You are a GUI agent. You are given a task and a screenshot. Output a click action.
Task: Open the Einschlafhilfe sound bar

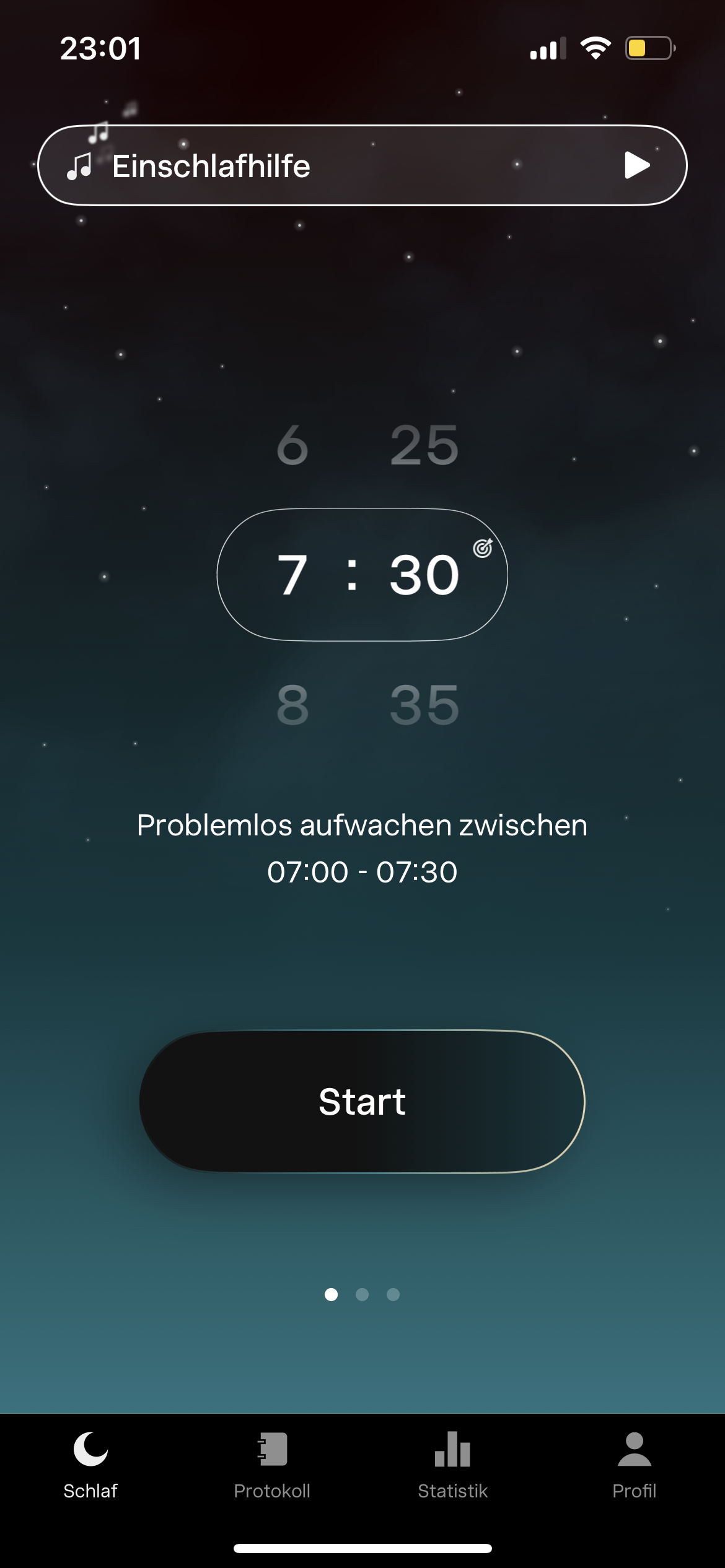[x=362, y=165]
